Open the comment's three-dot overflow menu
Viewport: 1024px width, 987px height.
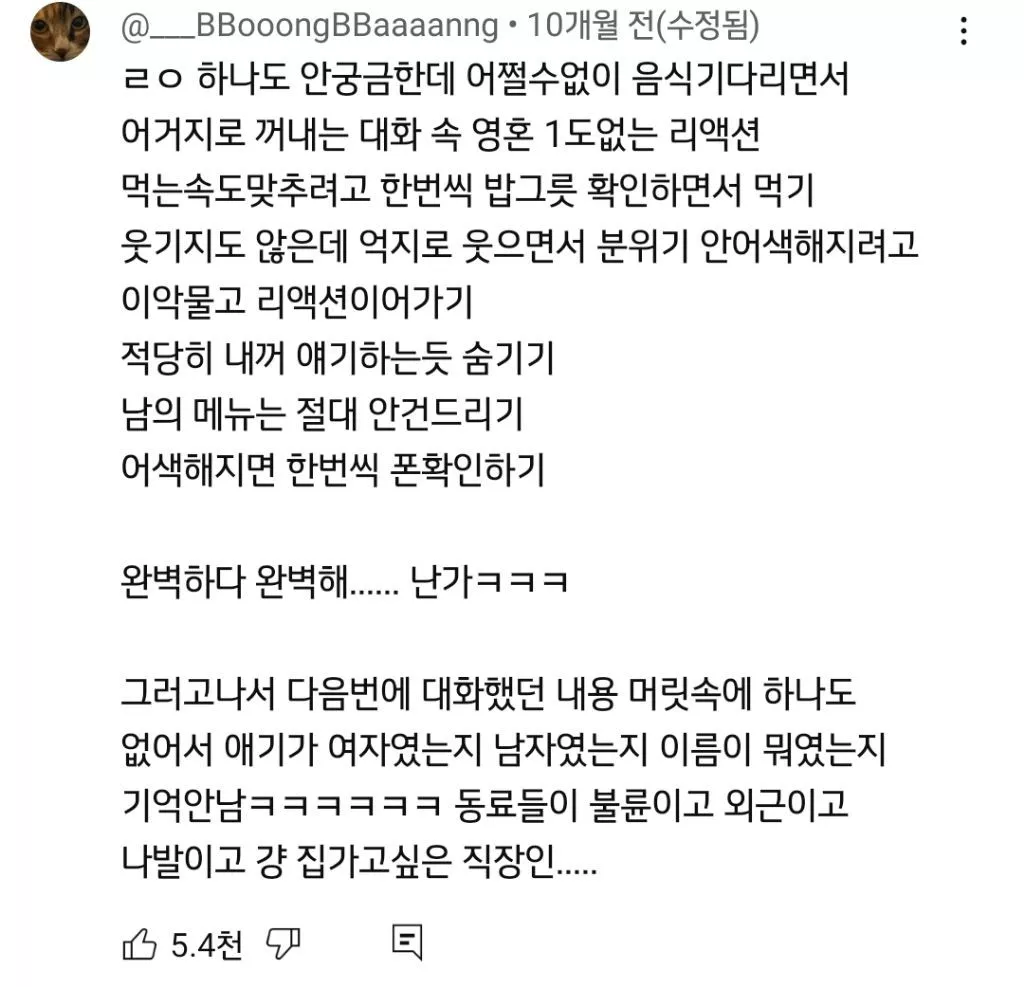click(x=964, y=31)
